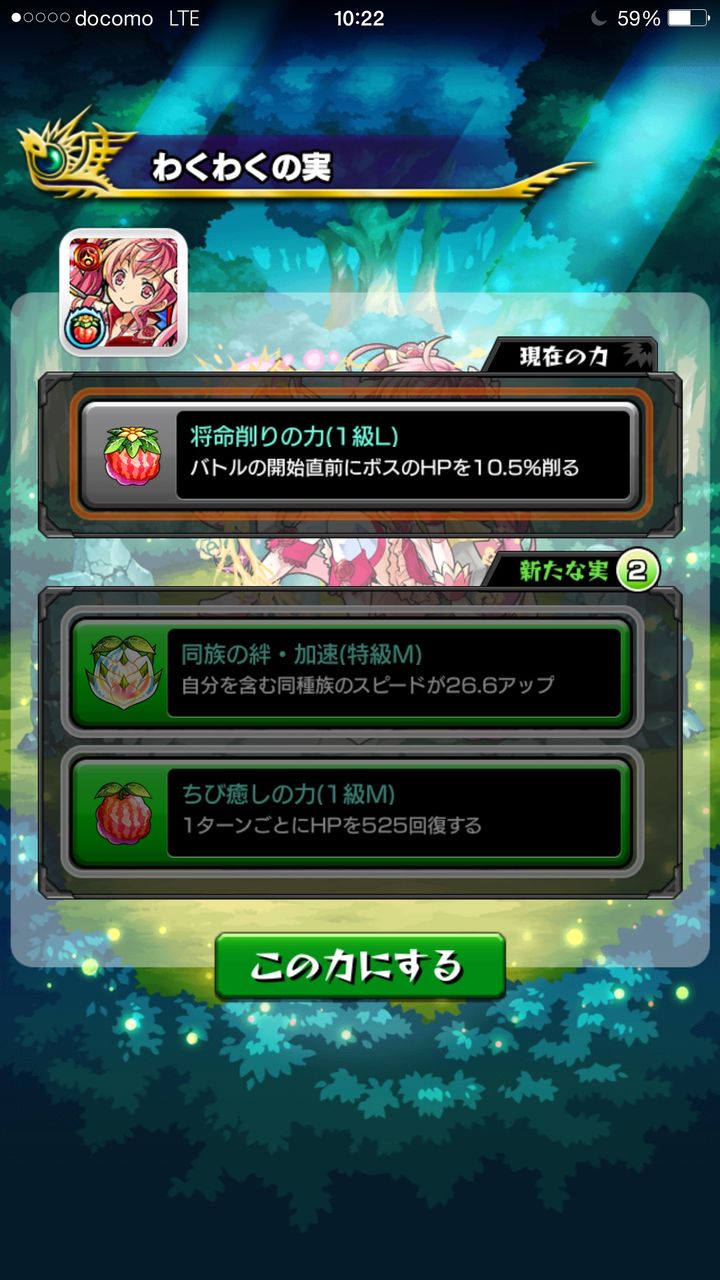Viewport: 720px width, 1280px height.
Task: Tap the 10:22 clock in status bar
Action: 360,17
